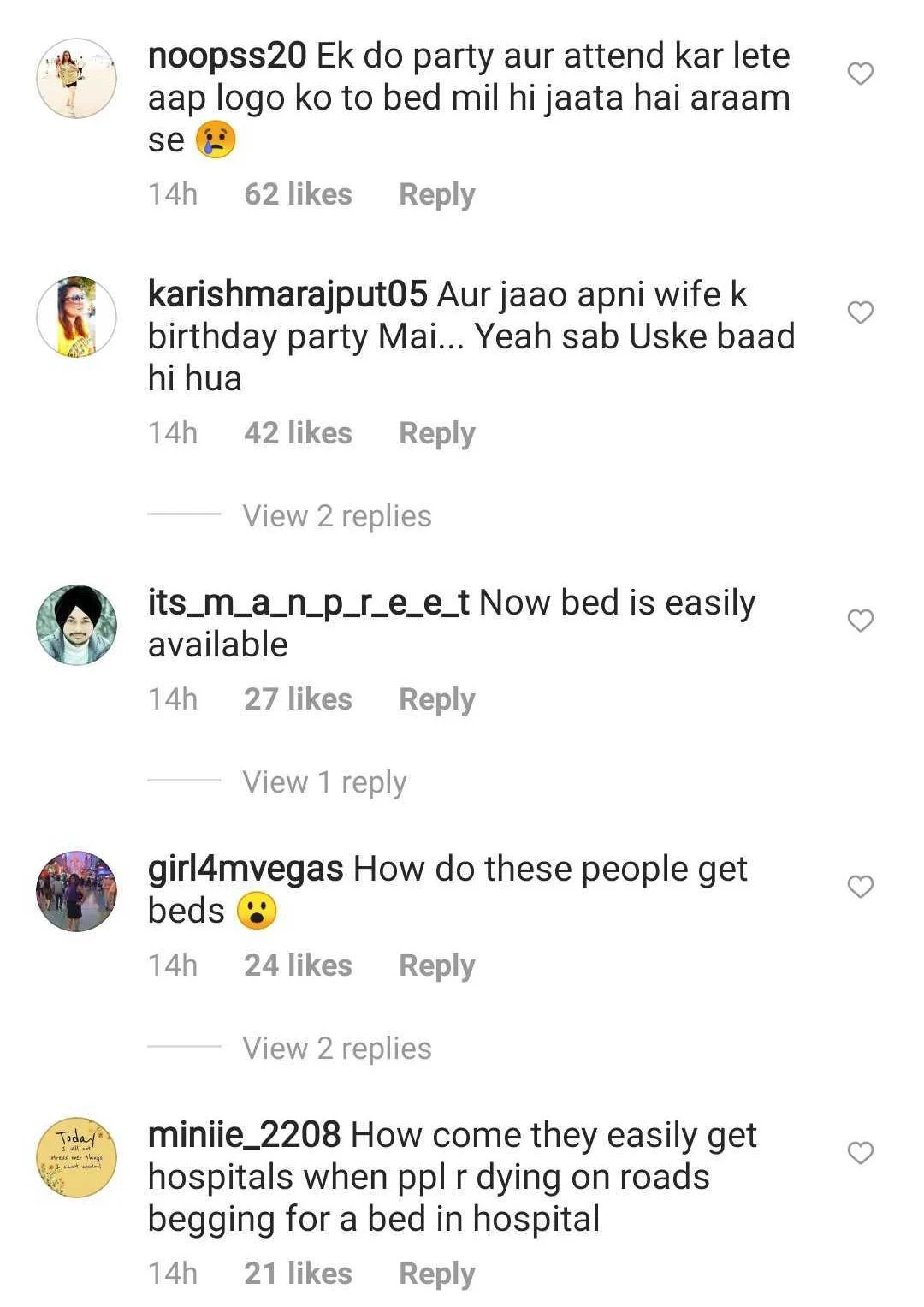The width and height of the screenshot is (924, 1307).
Task: Expand 1 reply under its_m_a_n_p_r_e_e_t's comment
Action: [324, 782]
